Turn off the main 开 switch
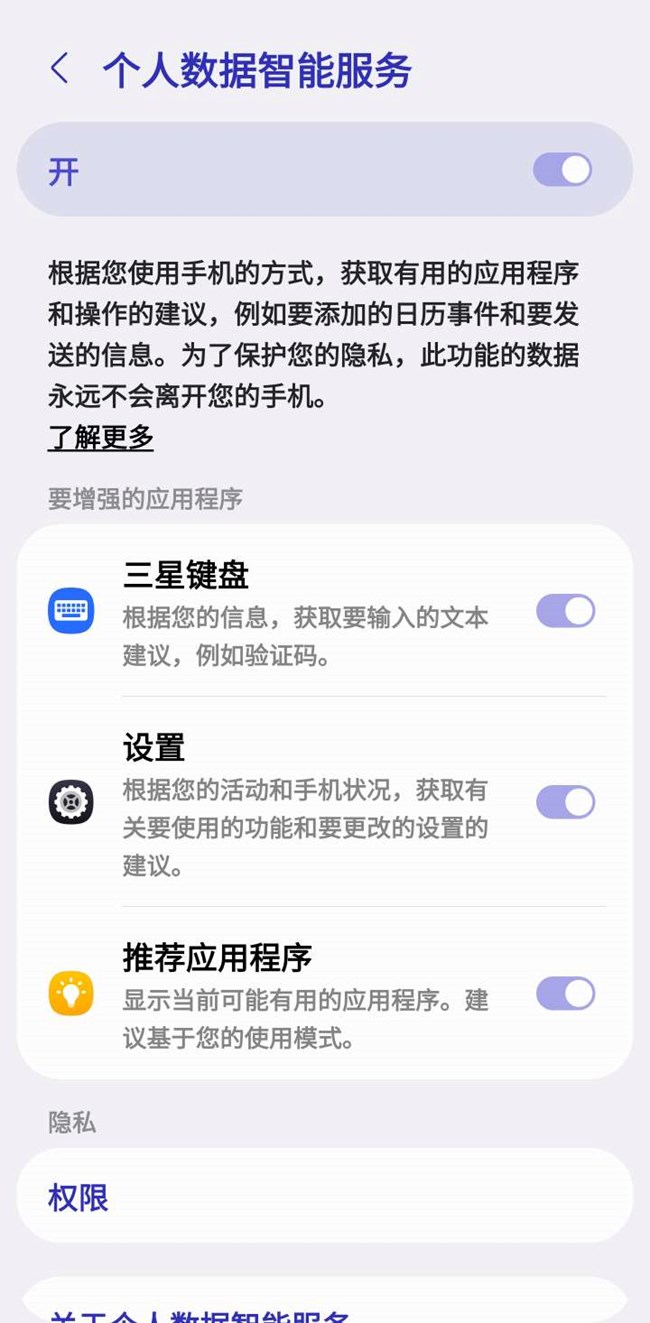The width and height of the screenshot is (650, 1323). click(x=562, y=170)
